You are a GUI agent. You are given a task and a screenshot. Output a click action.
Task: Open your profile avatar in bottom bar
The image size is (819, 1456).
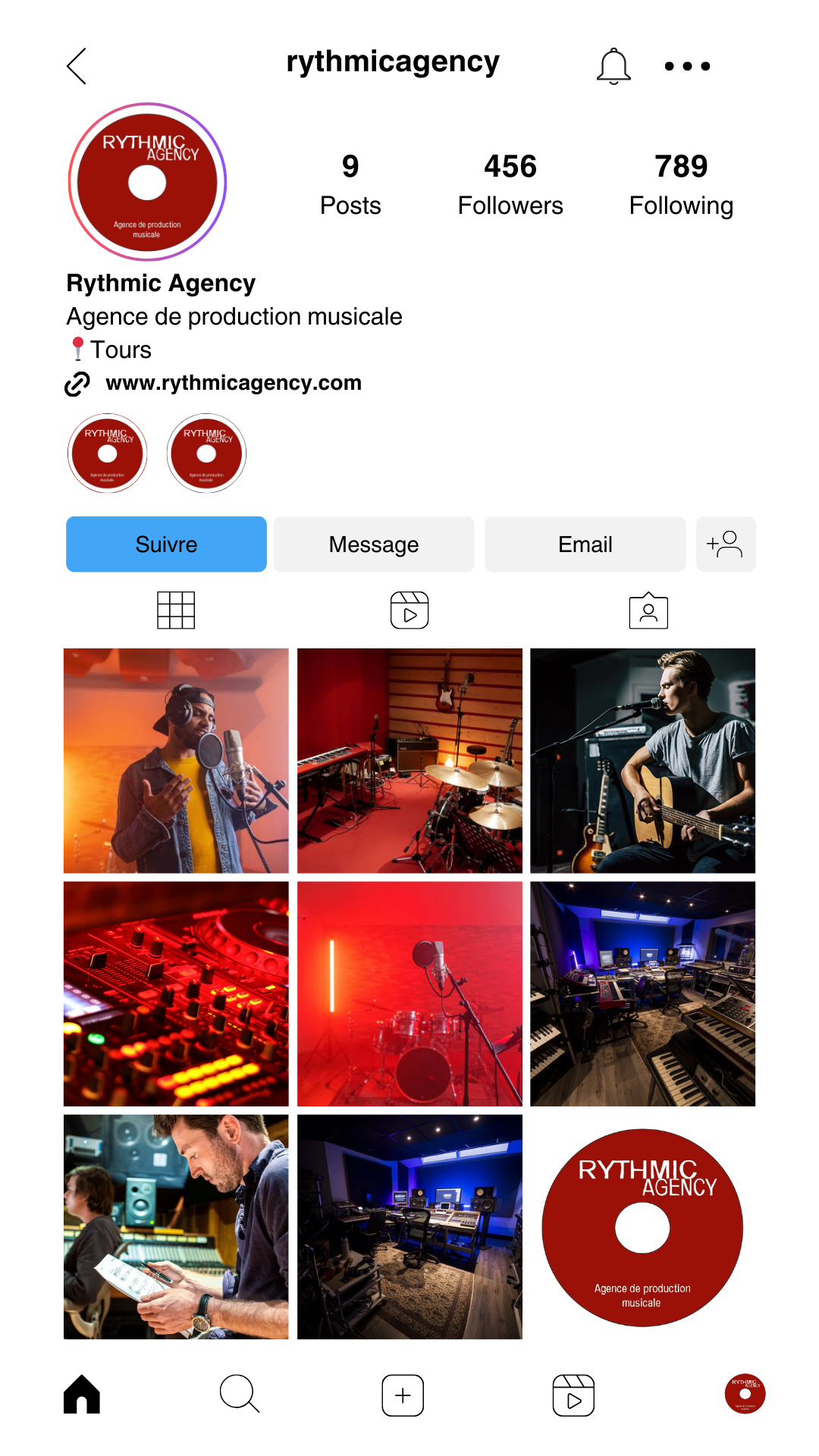[x=745, y=1393]
